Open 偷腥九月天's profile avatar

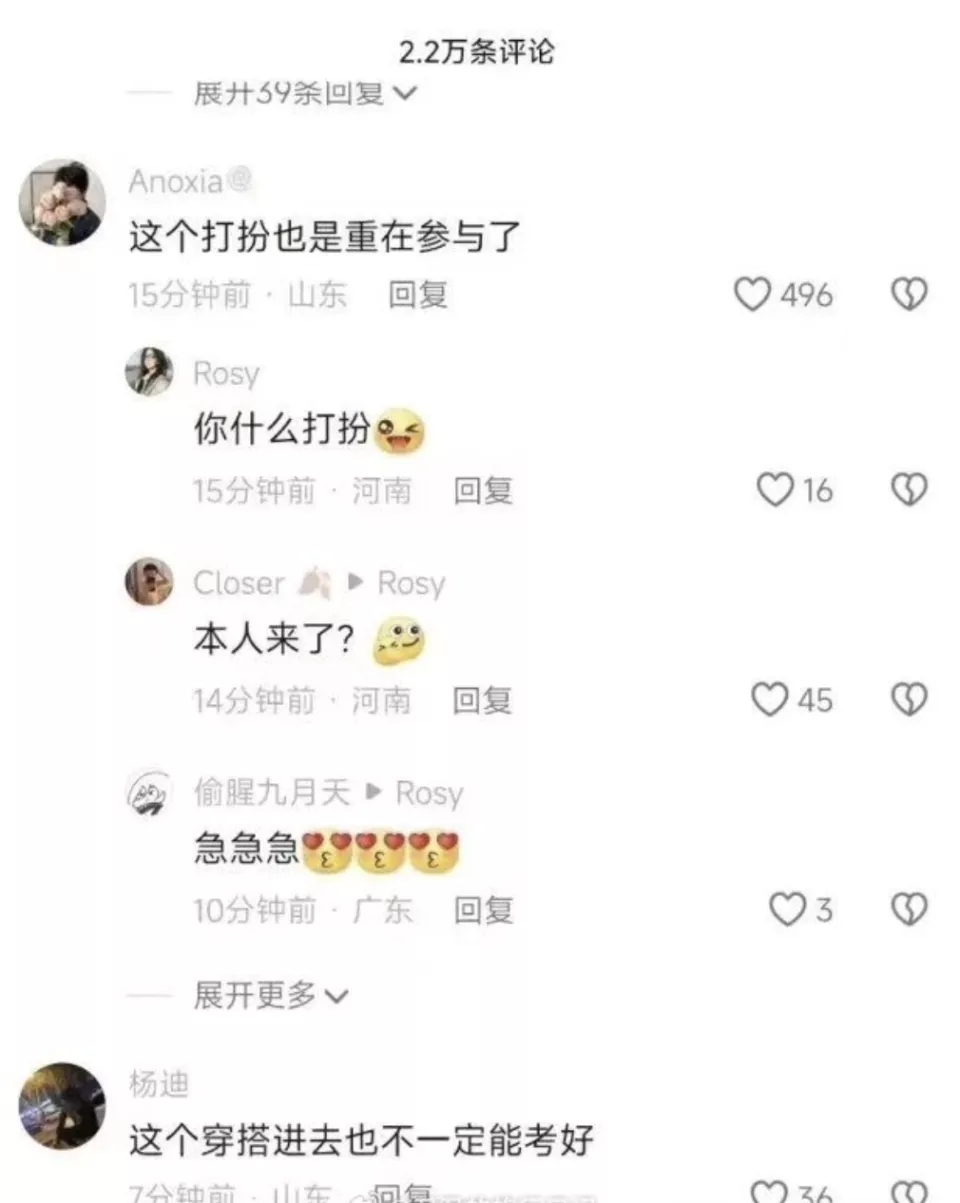click(149, 792)
